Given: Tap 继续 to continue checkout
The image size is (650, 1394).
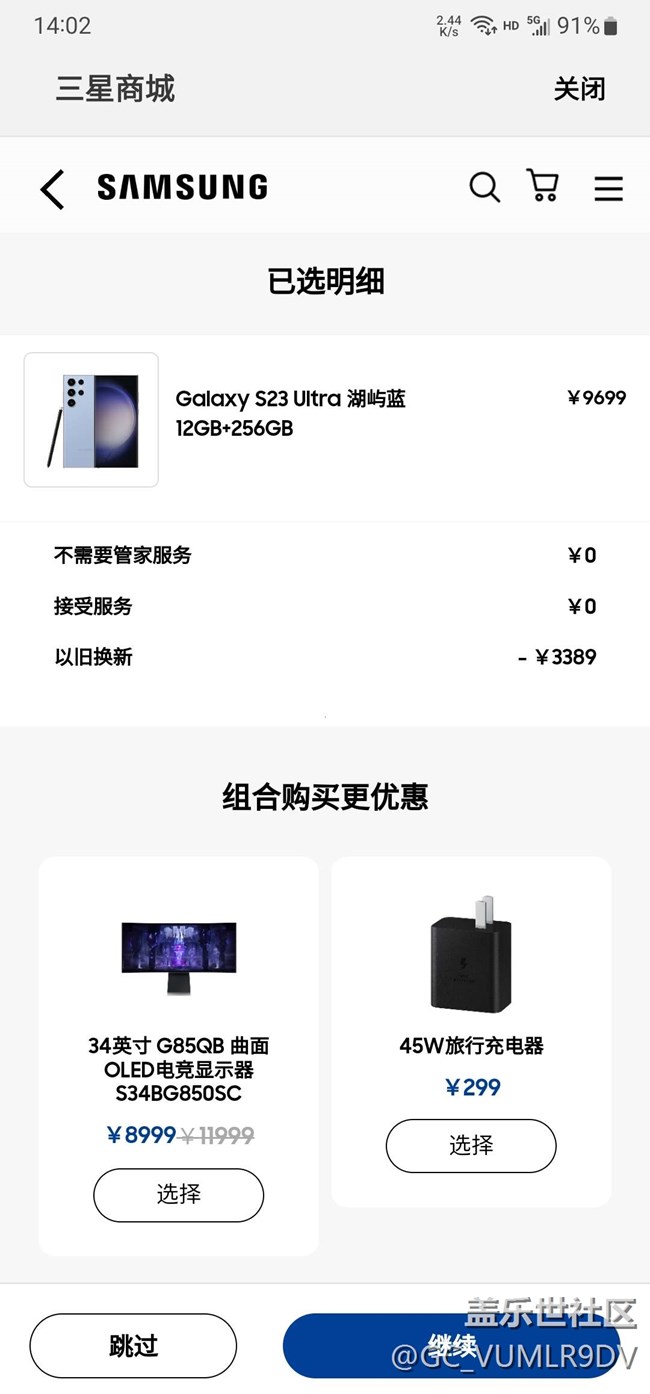Looking at the screenshot, I should pyautogui.click(x=451, y=1345).
